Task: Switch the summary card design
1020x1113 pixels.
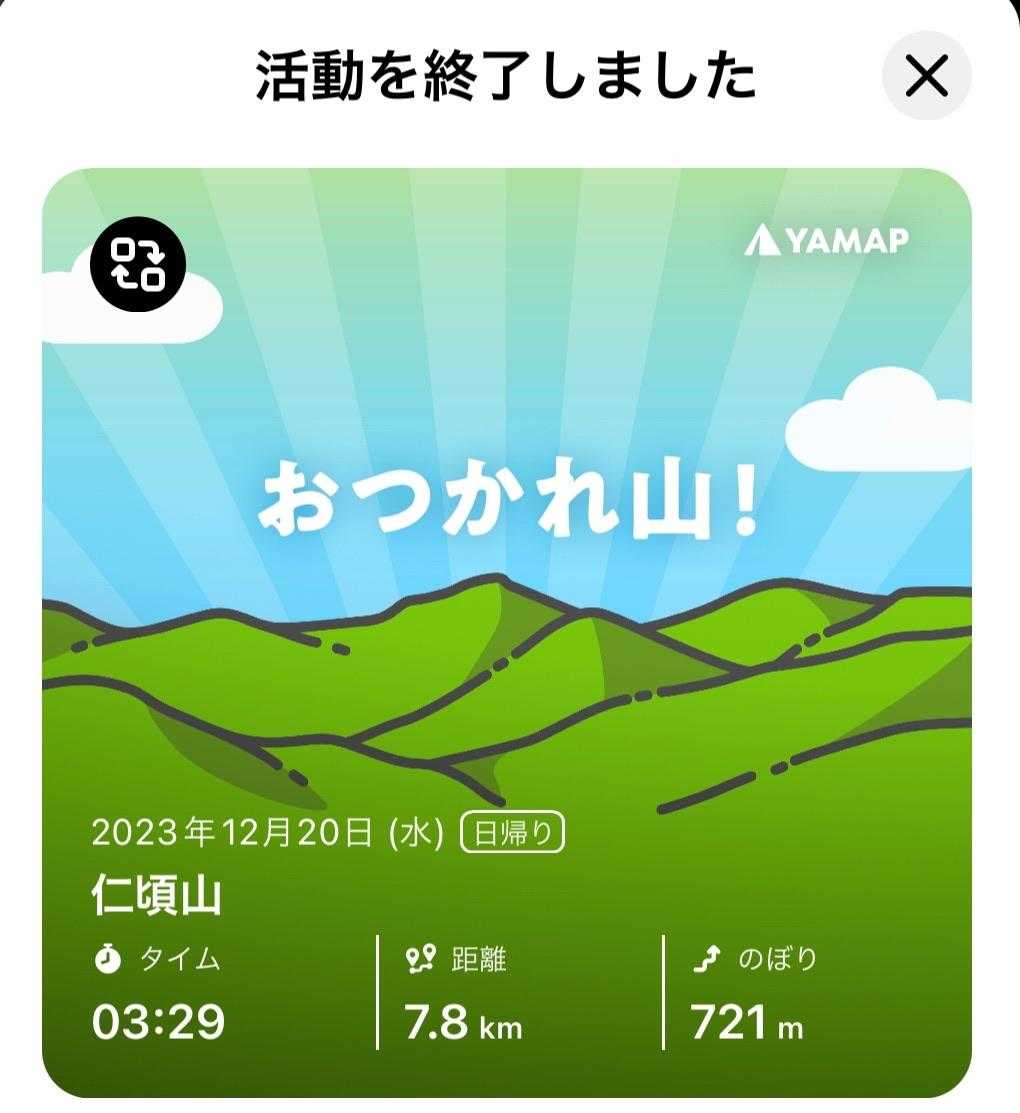Action: coord(138,263)
